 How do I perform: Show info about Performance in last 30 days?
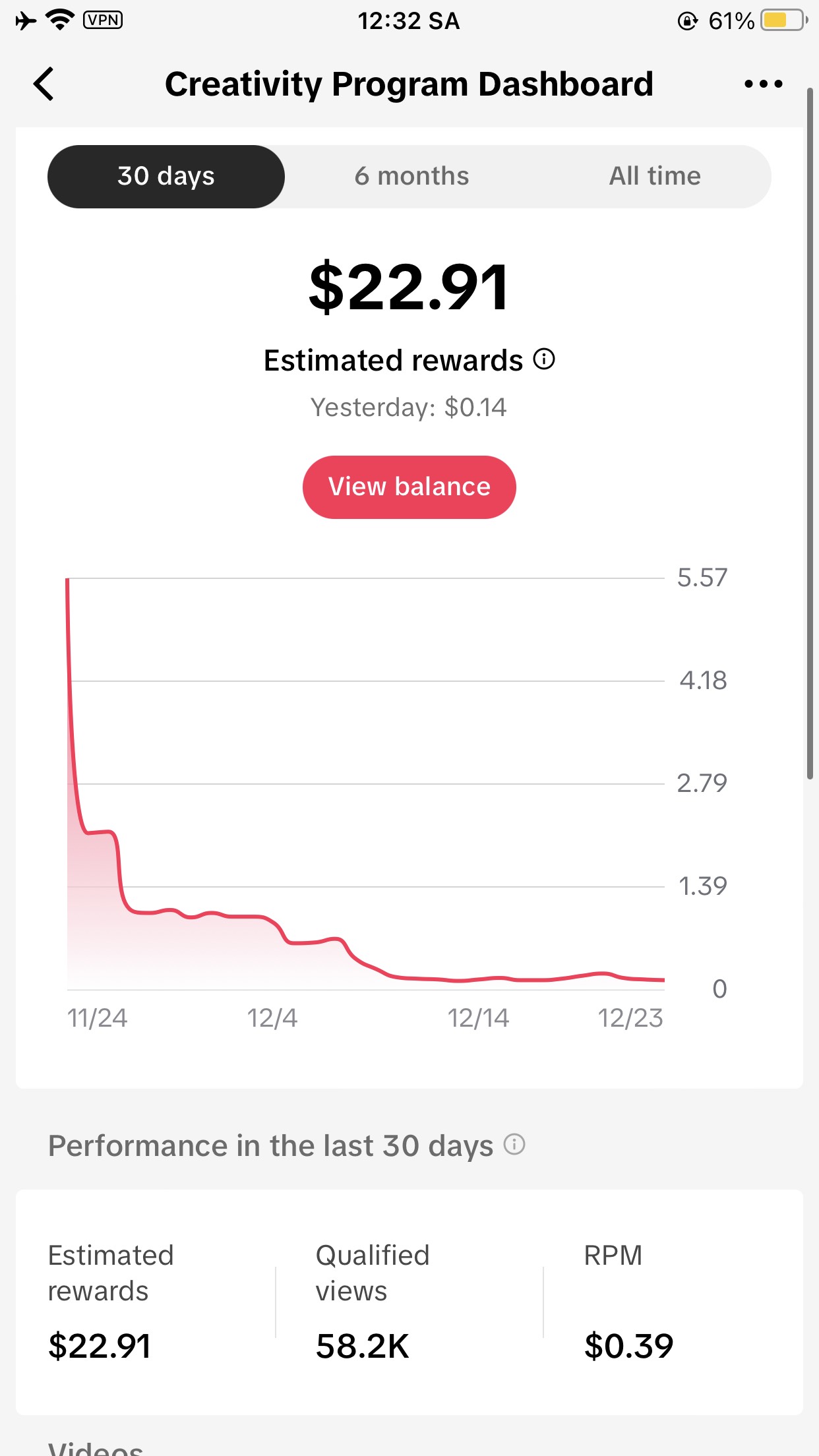(514, 1145)
